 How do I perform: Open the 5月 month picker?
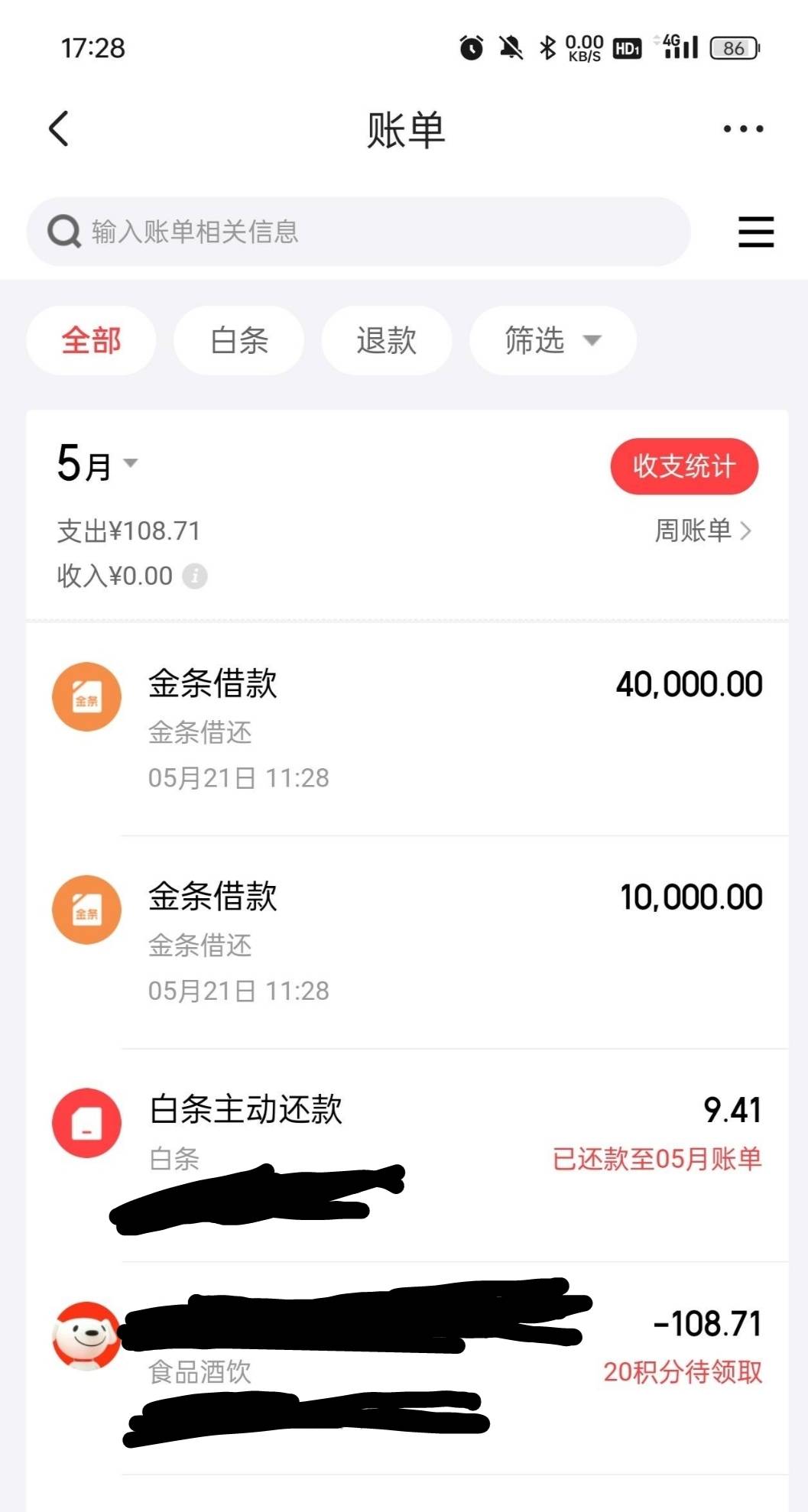tap(96, 464)
